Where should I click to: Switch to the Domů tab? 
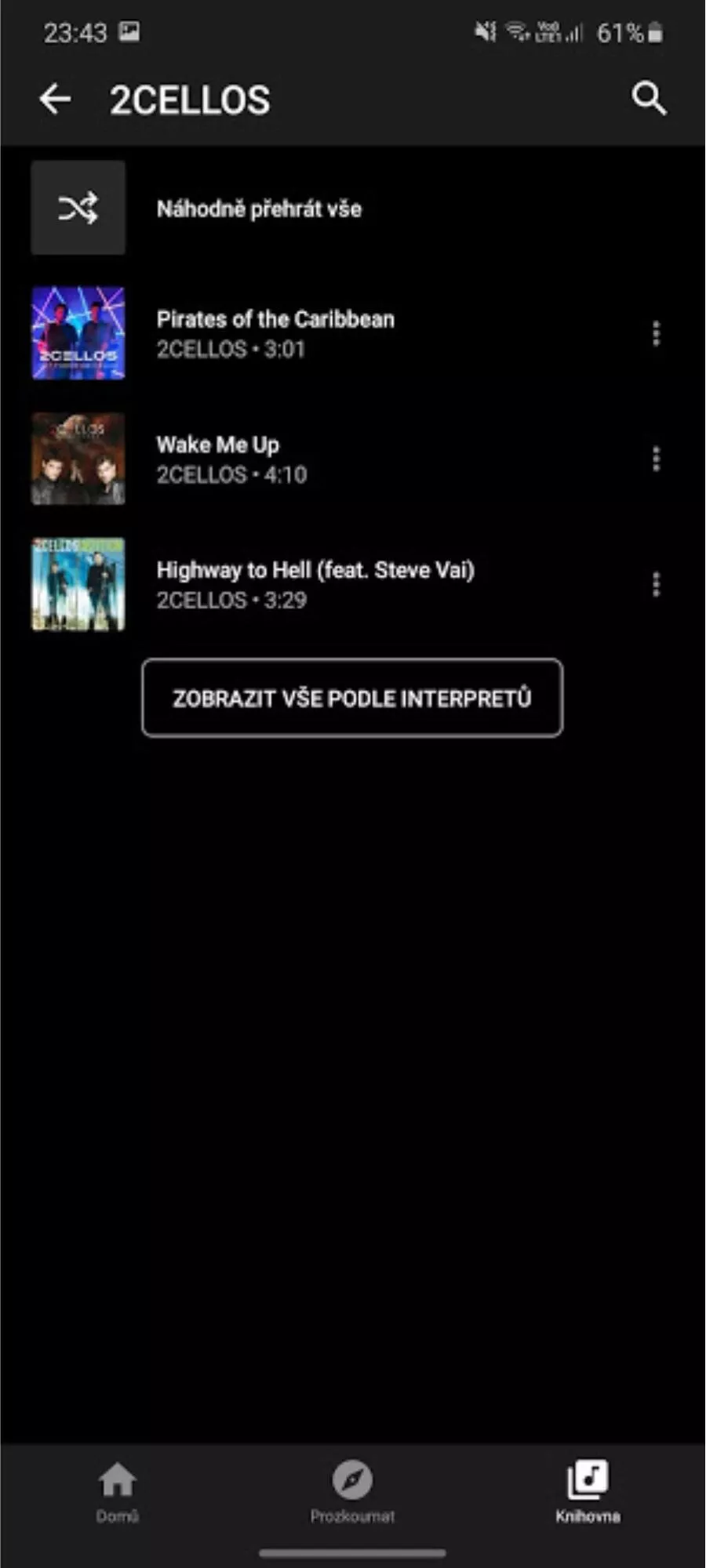coord(118,1493)
